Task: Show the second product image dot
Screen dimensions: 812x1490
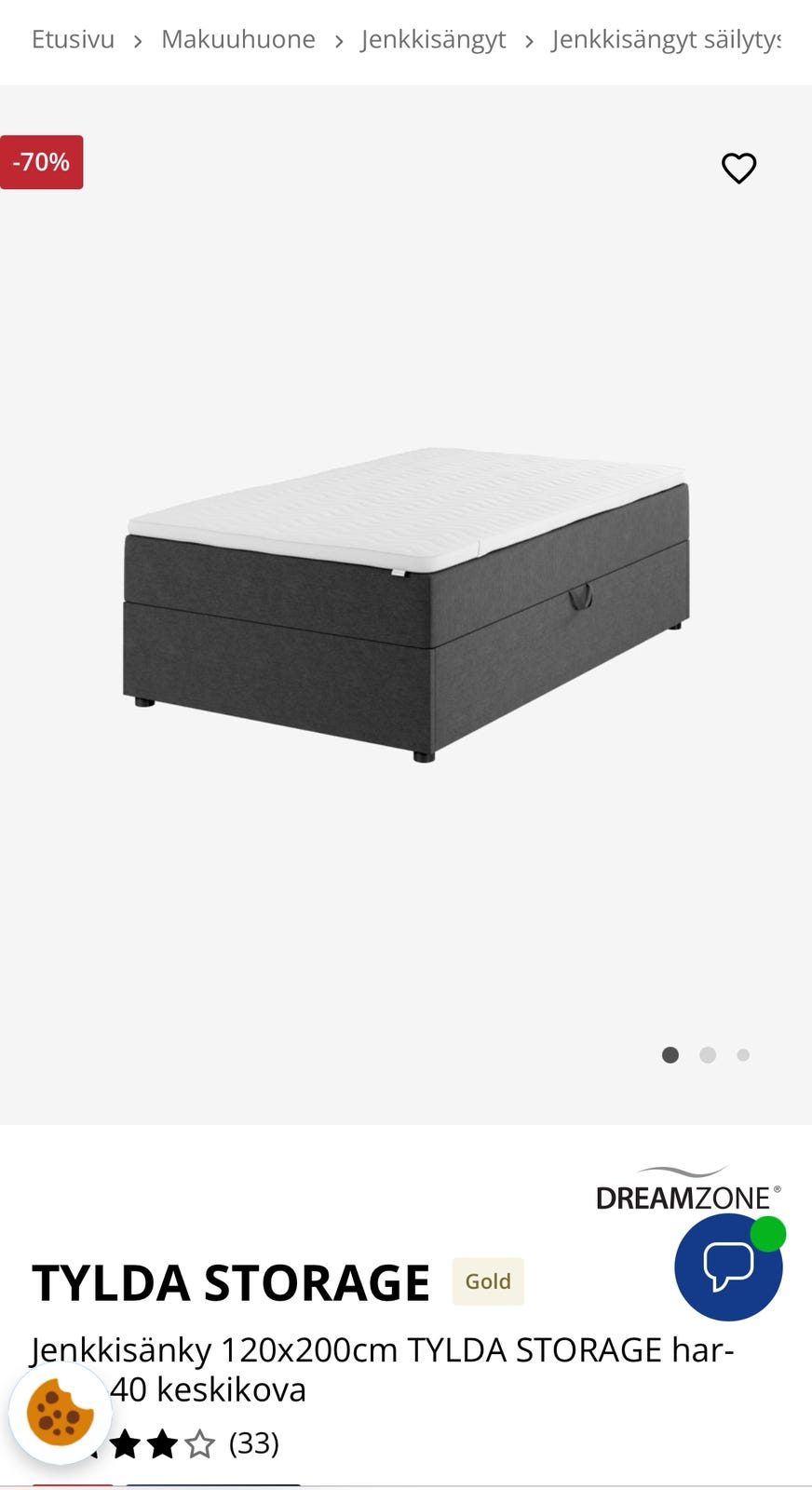Action: 708,1055
